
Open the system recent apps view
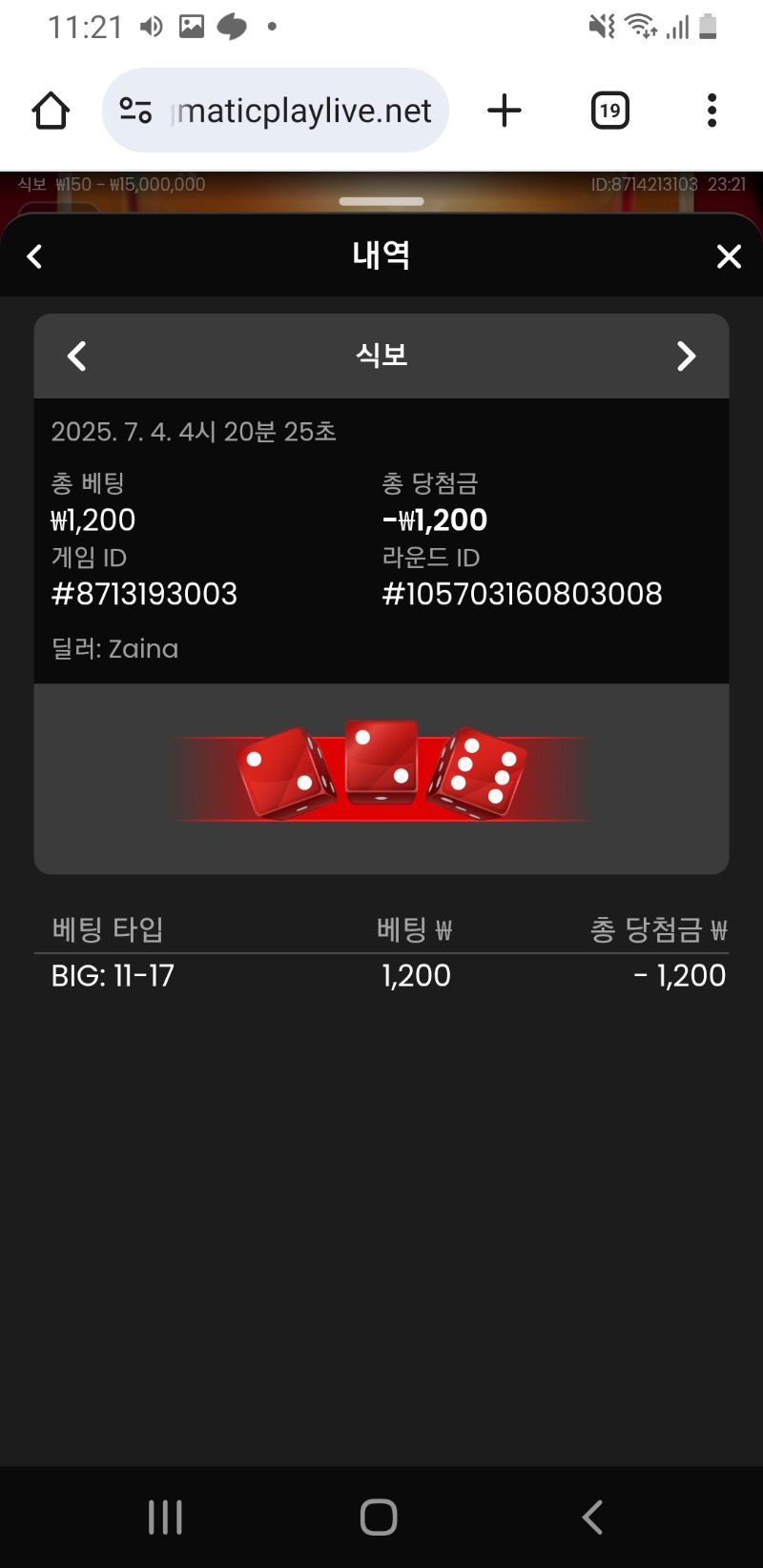click(165, 1517)
